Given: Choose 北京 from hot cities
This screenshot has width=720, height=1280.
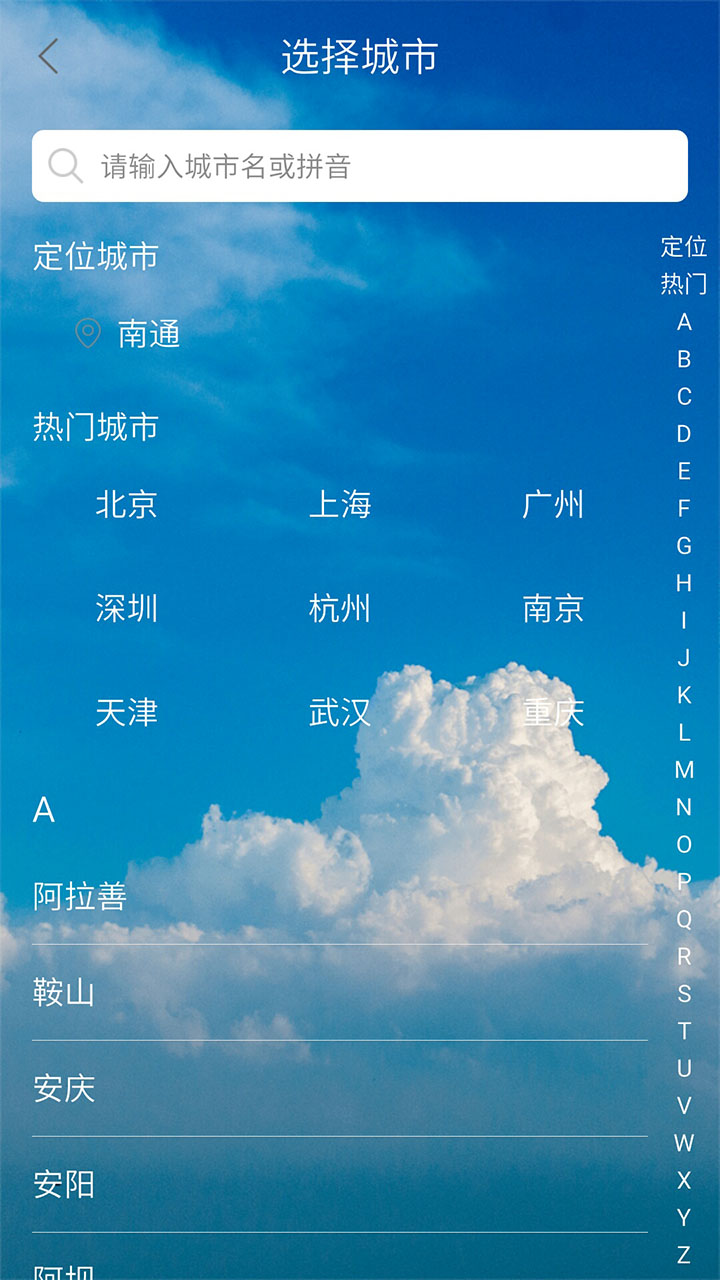Looking at the screenshot, I should click(126, 505).
